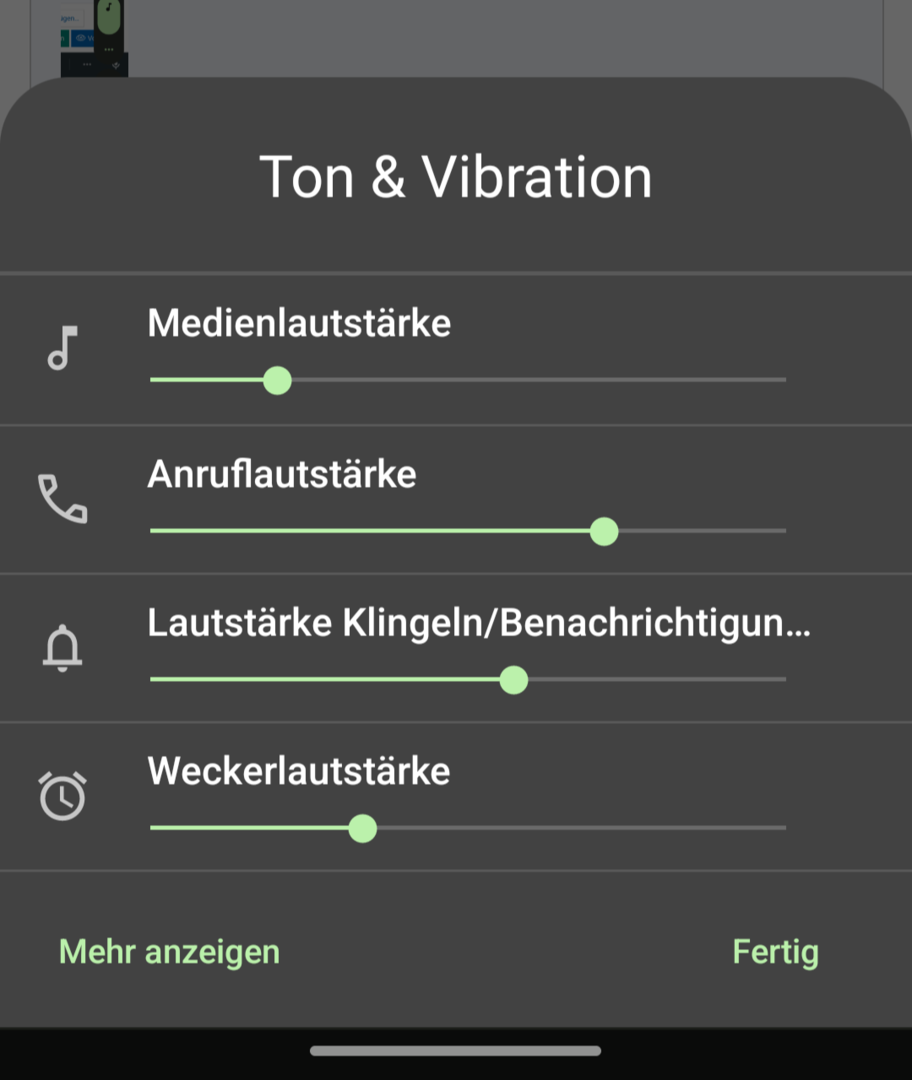The image size is (912, 1080).
Task: Confirm with the Fertig button
Action: [x=775, y=951]
